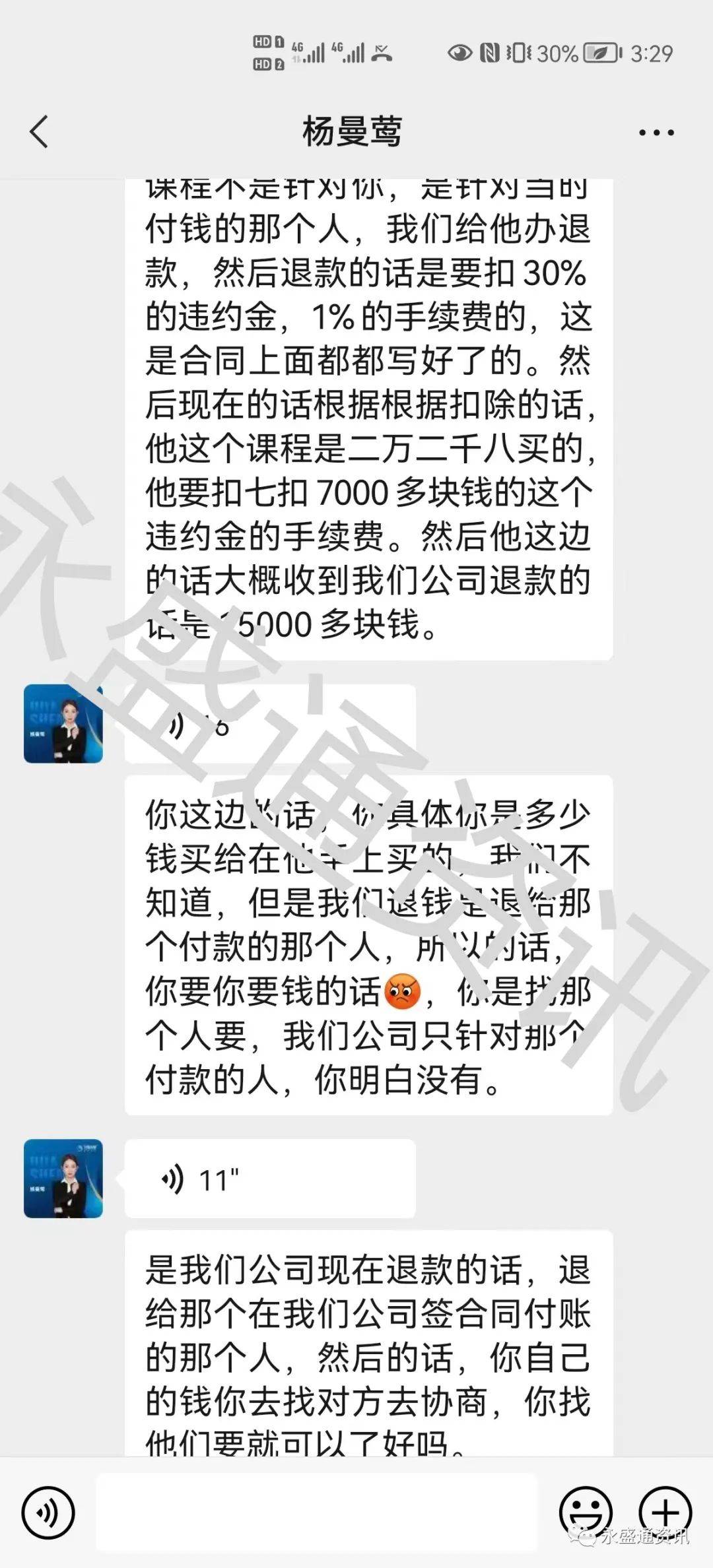Play the 11-second voice message
Image resolution: width=713 pixels, height=1568 pixels.
269,1179
